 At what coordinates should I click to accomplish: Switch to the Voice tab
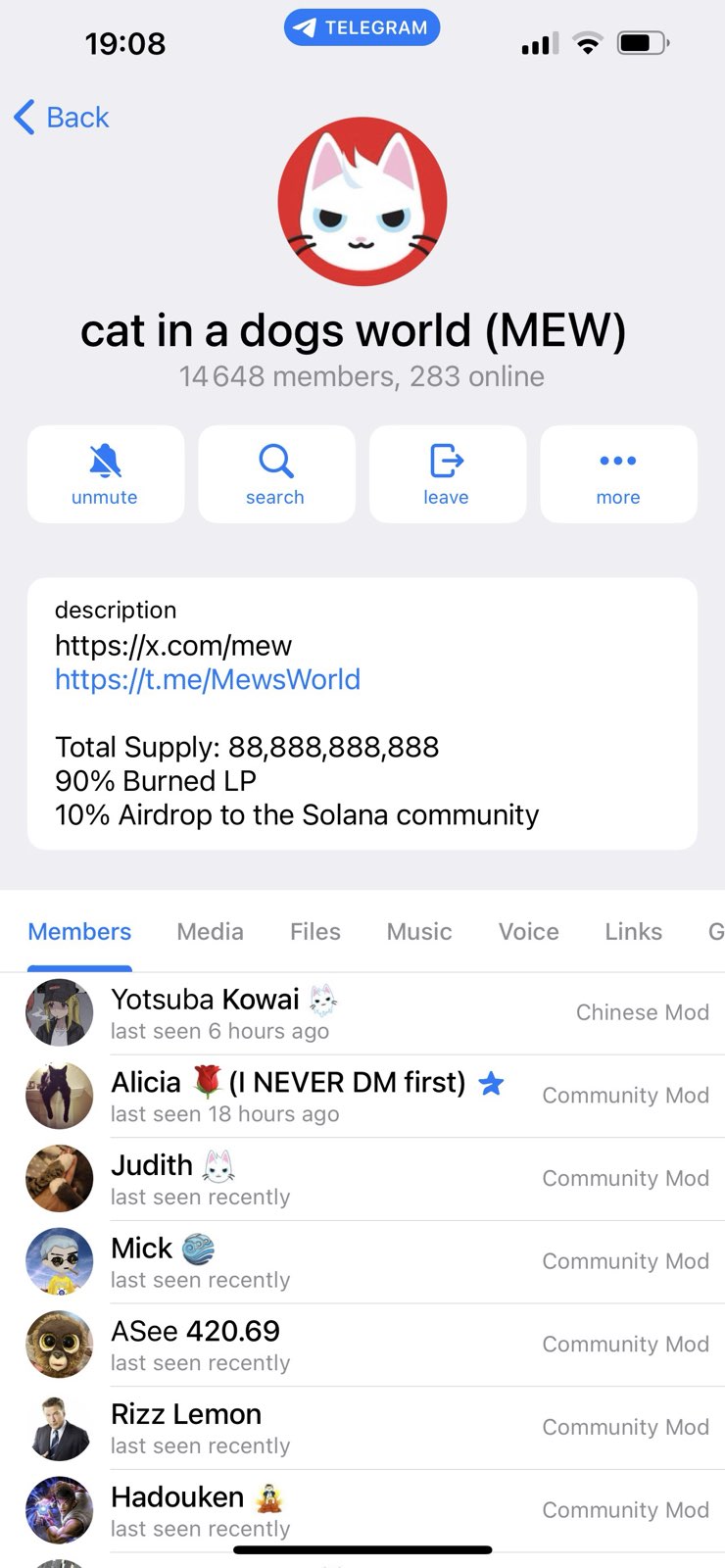[529, 931]
